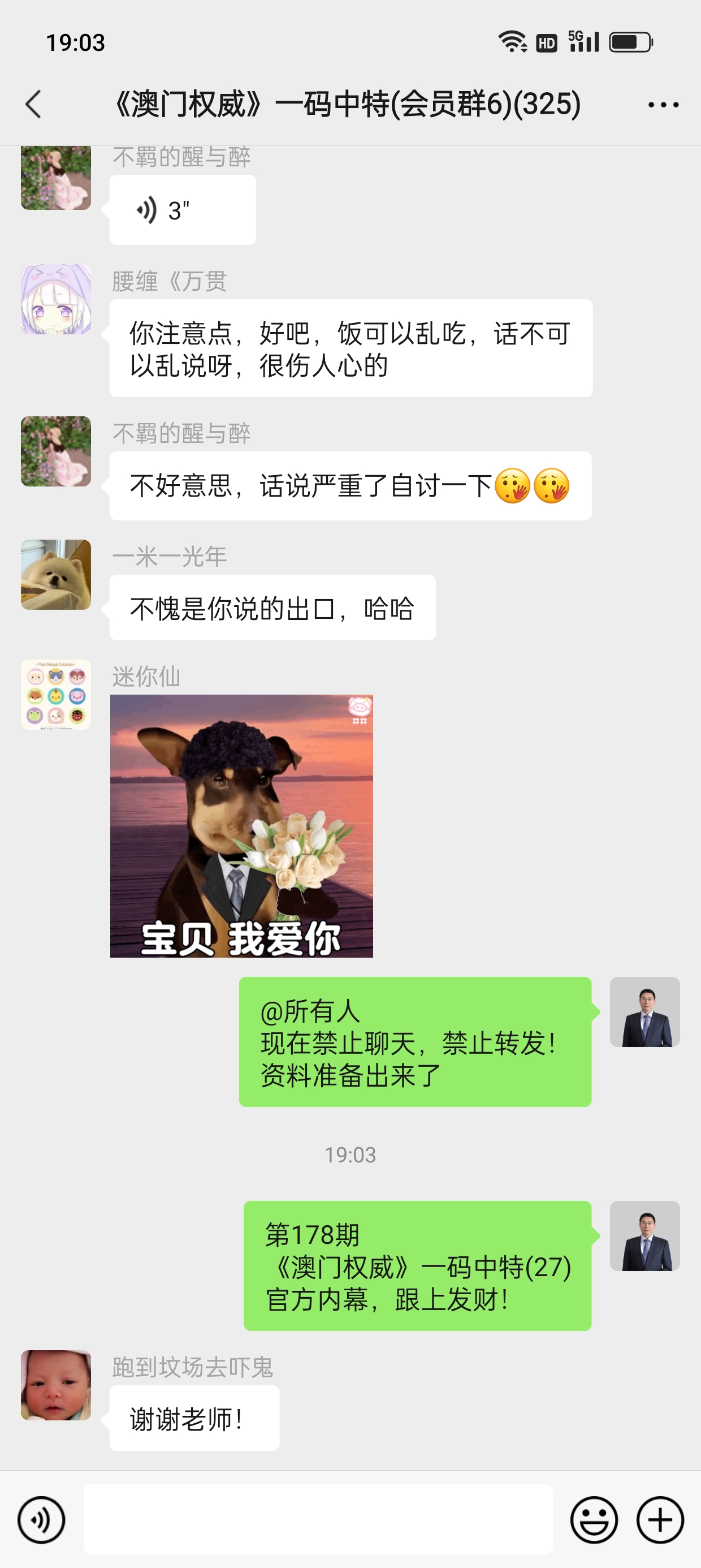701x1568 pixels.
Task: Open the dog sticker from 迷你仙
Action: 241,825
